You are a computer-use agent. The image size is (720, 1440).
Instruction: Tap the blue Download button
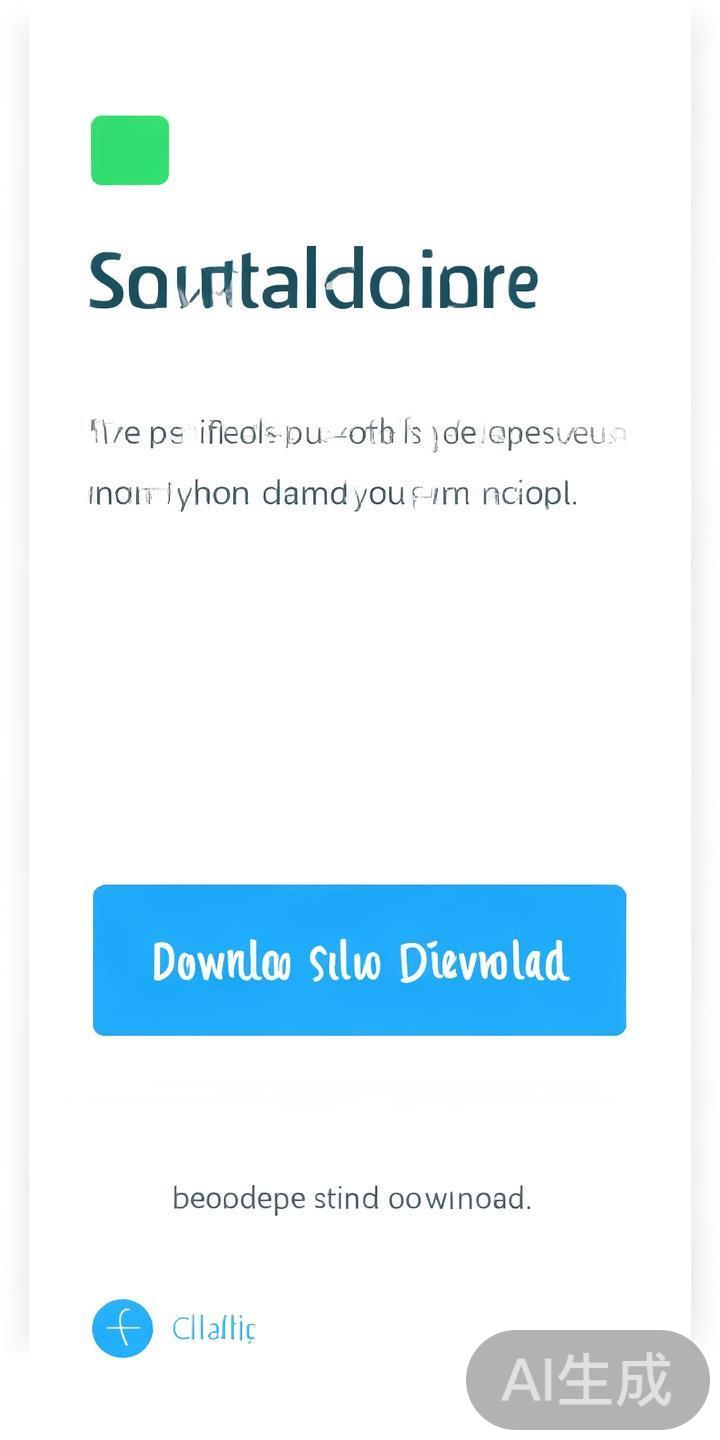tap(359, 960)
